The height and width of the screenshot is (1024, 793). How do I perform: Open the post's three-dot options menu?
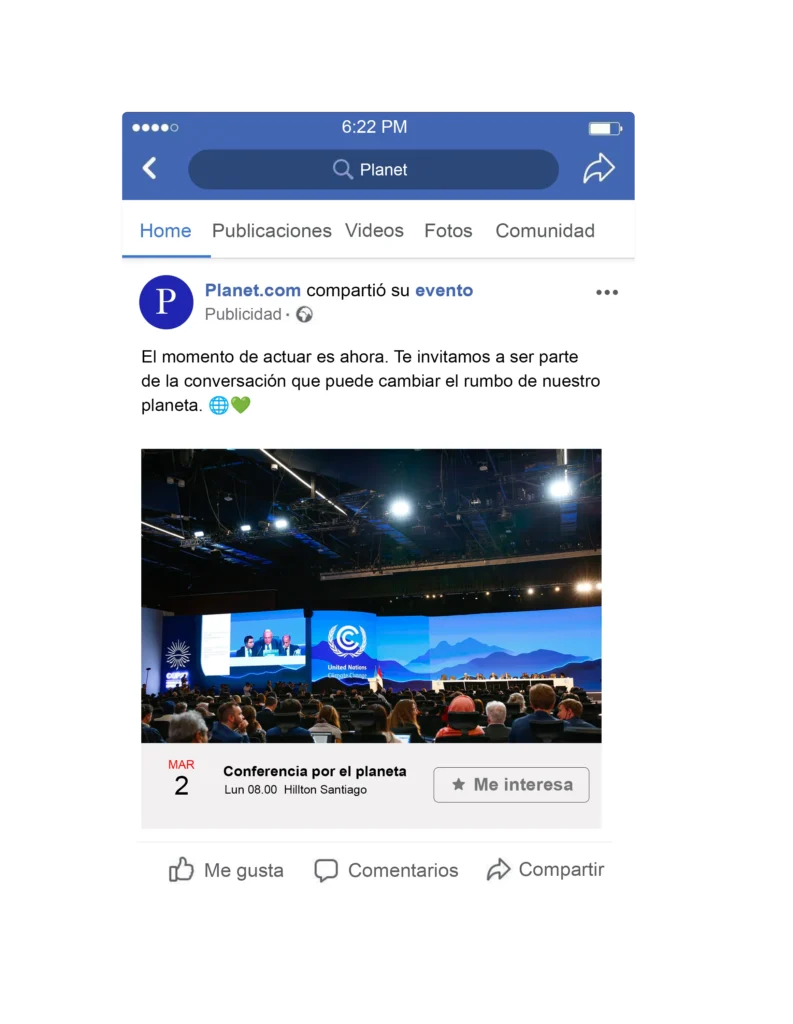[607, 293]
